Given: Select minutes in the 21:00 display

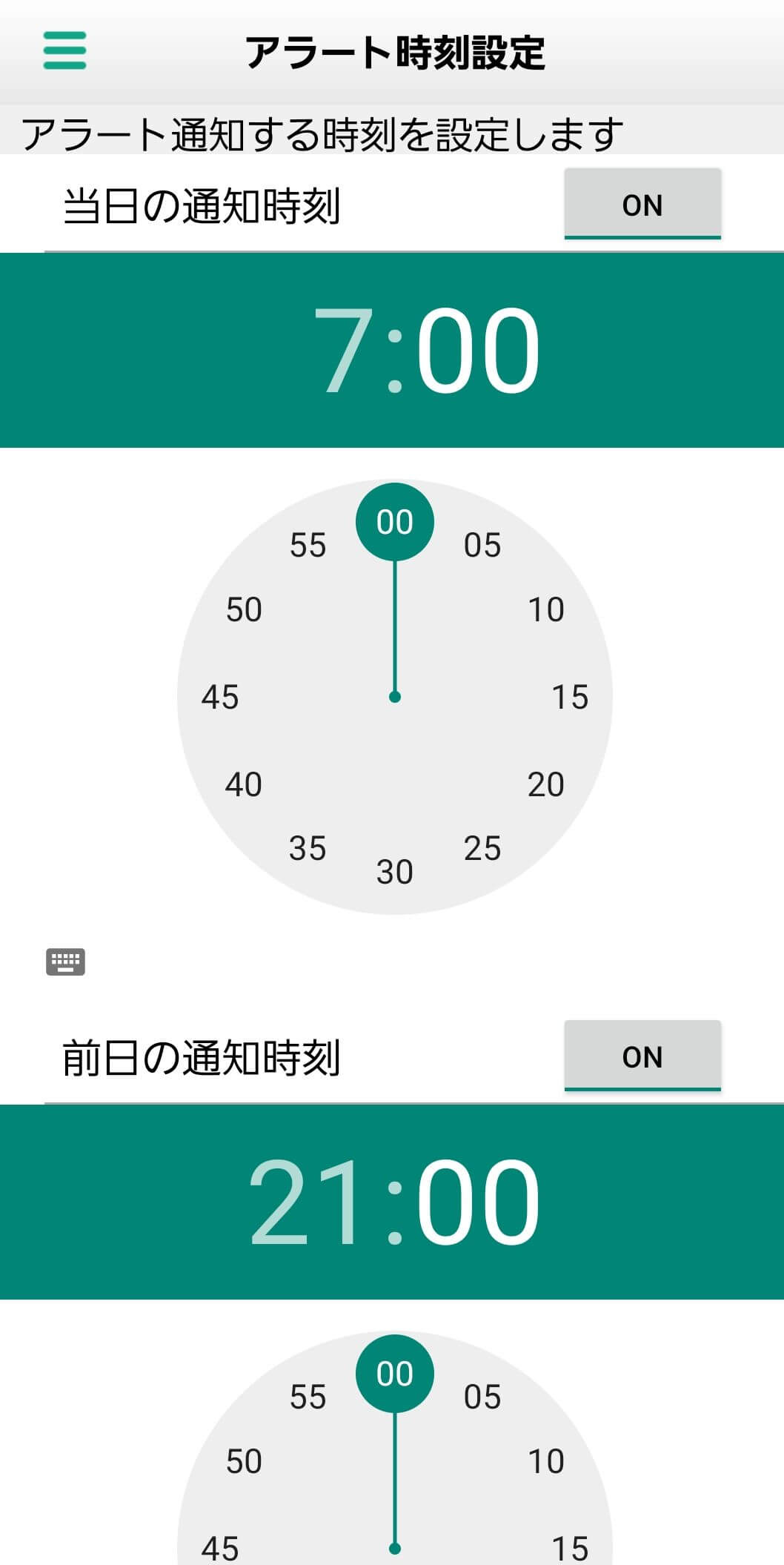Looking at the screenshot, I should click(x=478, y=1202).
